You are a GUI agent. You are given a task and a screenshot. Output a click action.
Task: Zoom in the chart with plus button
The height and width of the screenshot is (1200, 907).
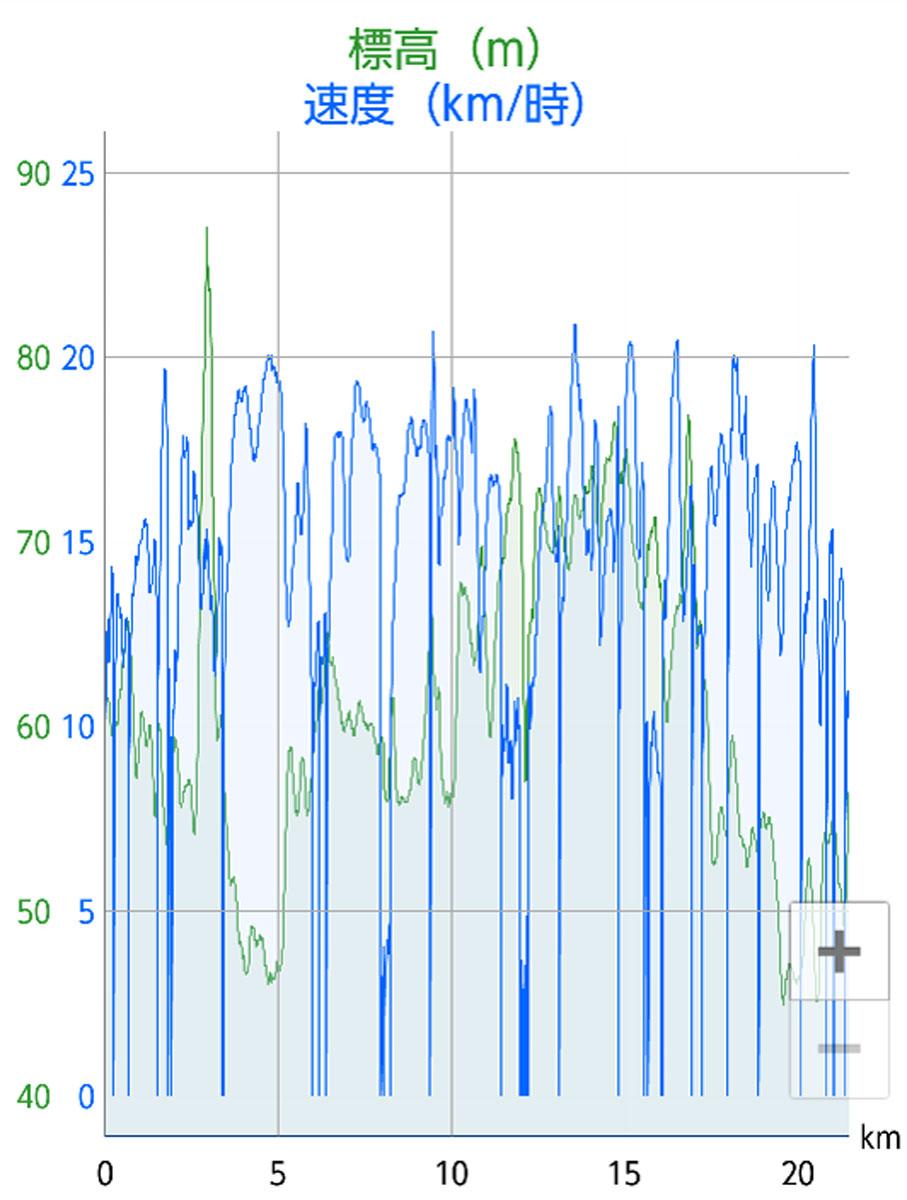pos(838,951)
